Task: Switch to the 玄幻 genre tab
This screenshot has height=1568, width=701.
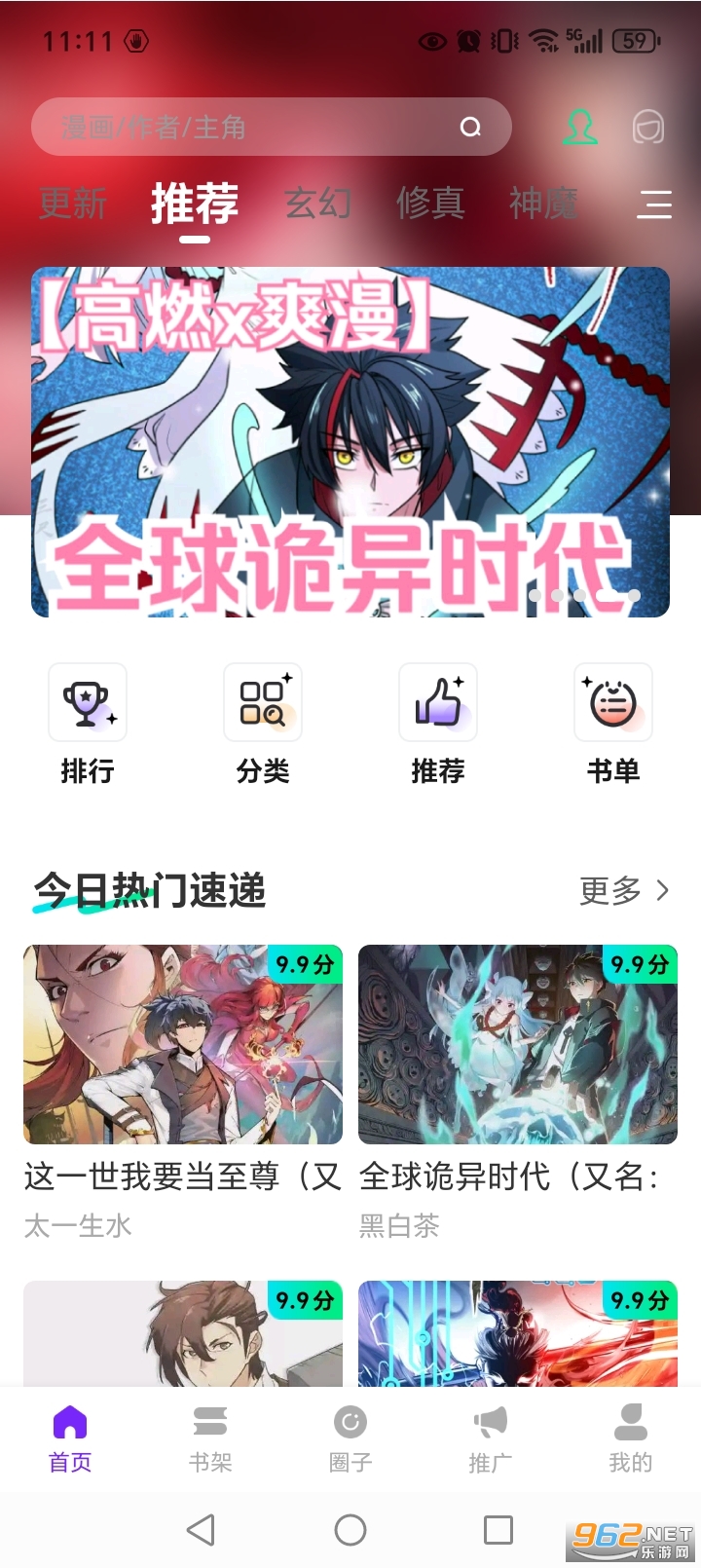Action: [317, 205]
